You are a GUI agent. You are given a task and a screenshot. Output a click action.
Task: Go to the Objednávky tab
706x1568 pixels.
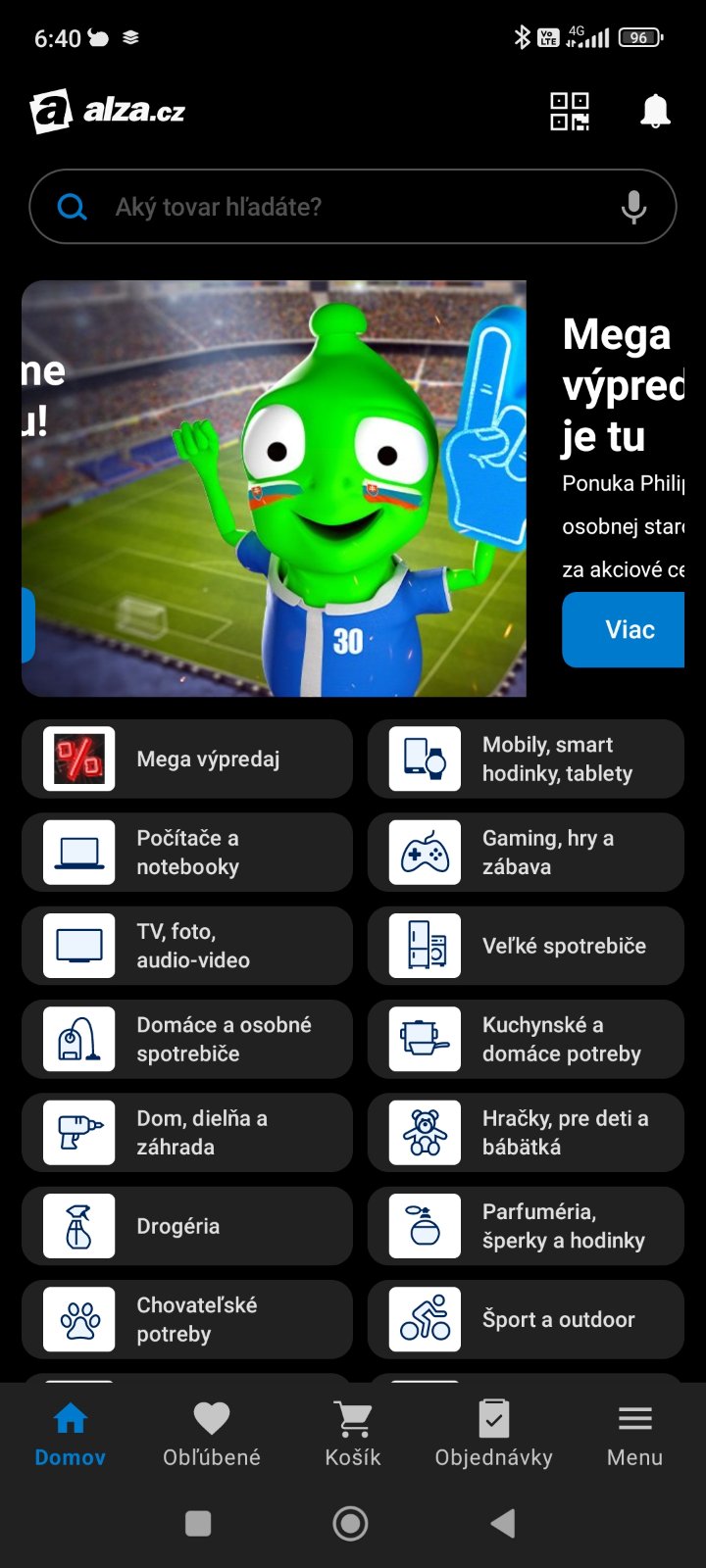tap(494, 1434)
